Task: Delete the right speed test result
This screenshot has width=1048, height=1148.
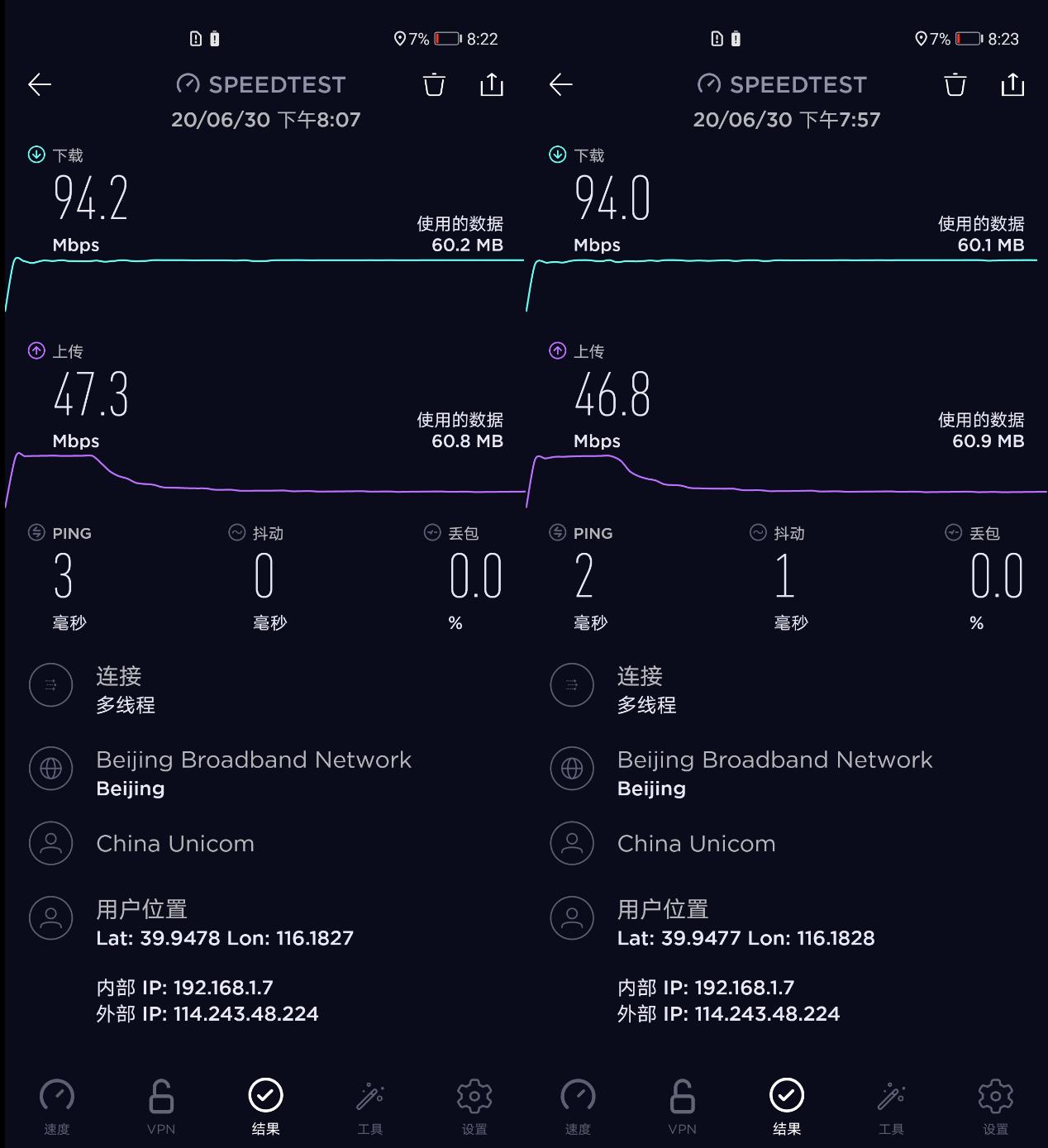Action: [955, 84]
